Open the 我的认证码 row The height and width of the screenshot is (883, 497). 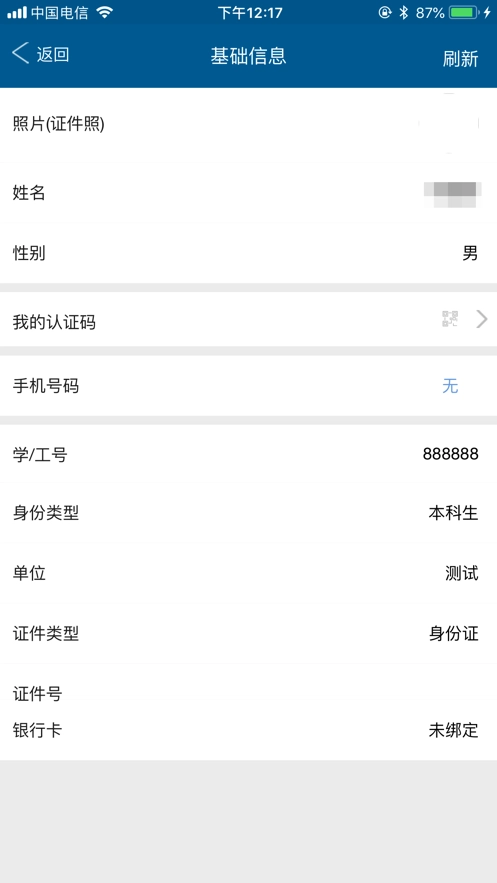(248, 319)
